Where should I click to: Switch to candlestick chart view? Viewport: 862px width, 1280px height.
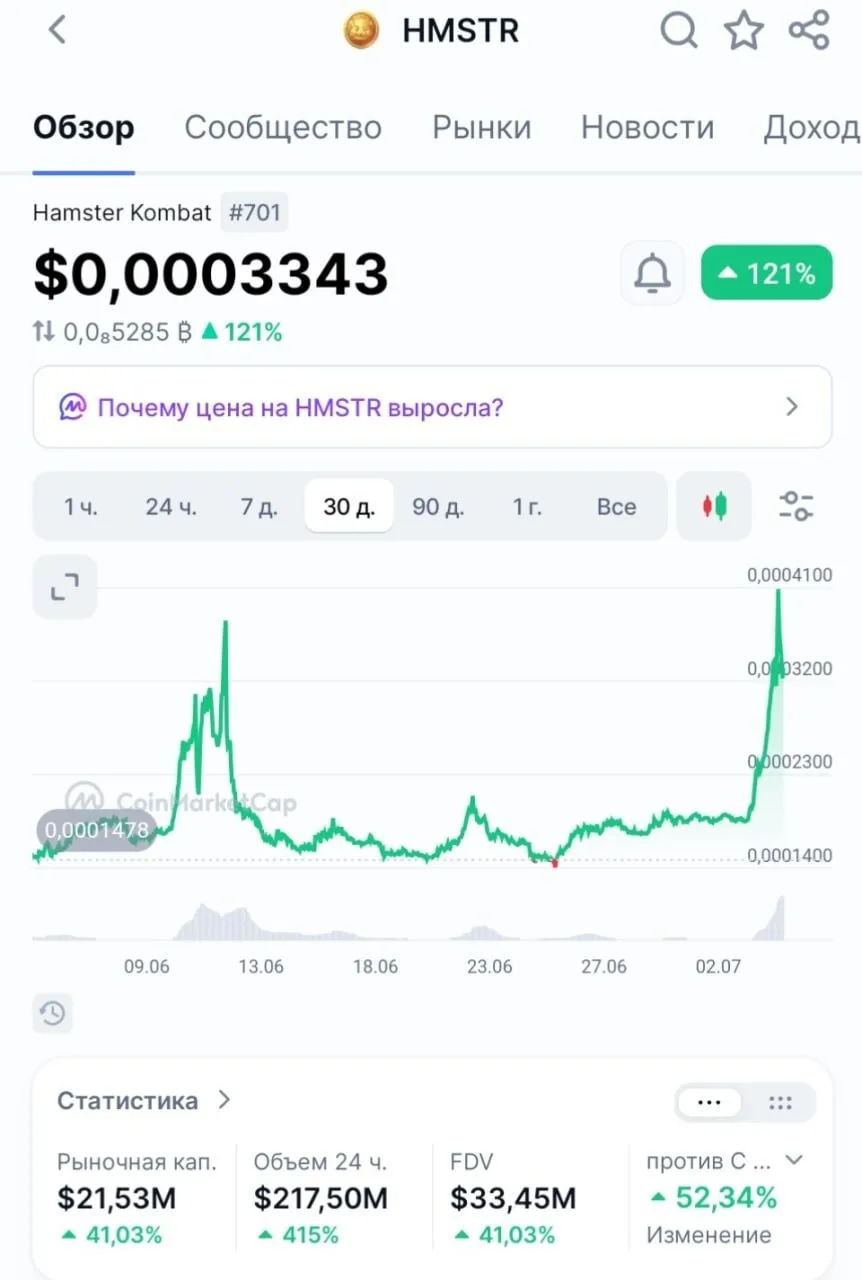(714, 506)
